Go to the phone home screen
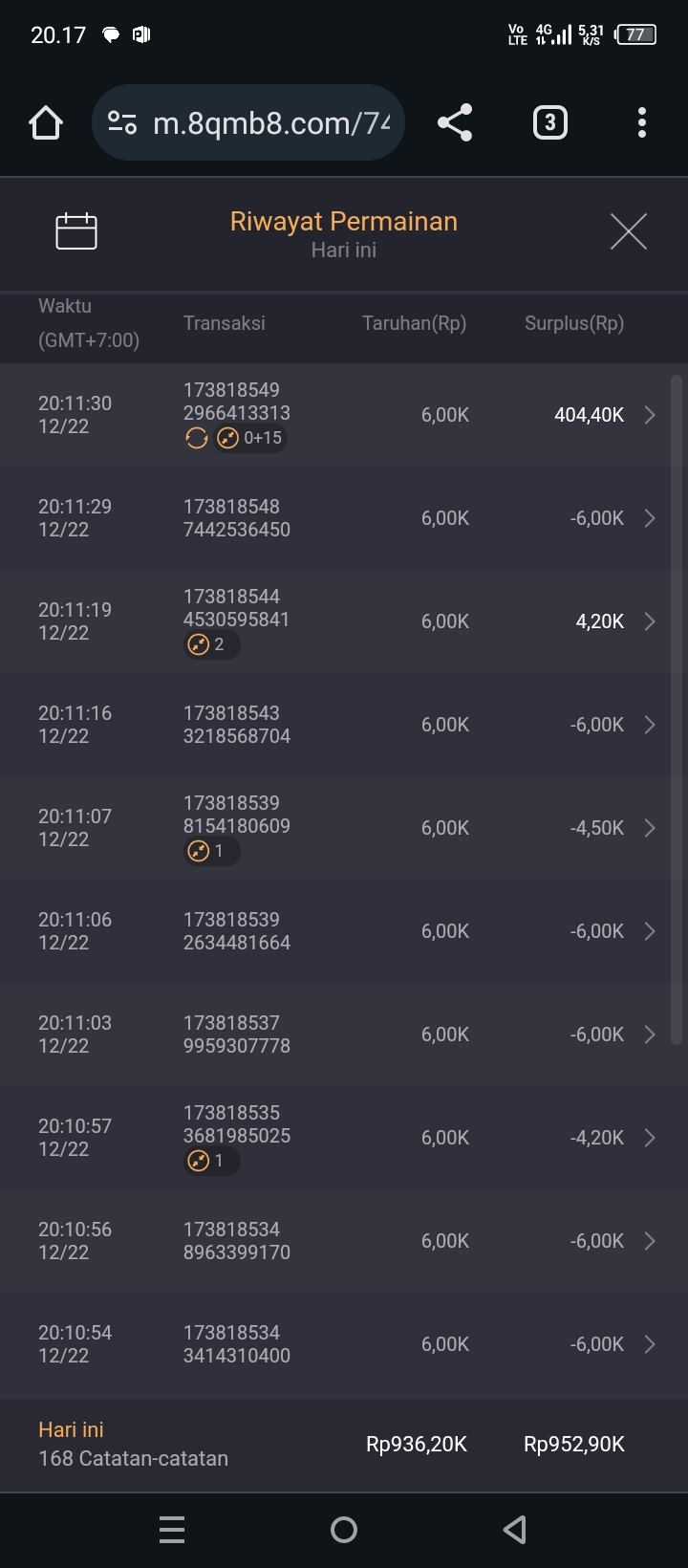The height and width of the screenshot is (1568, 688). click(x=344, y=1530)
